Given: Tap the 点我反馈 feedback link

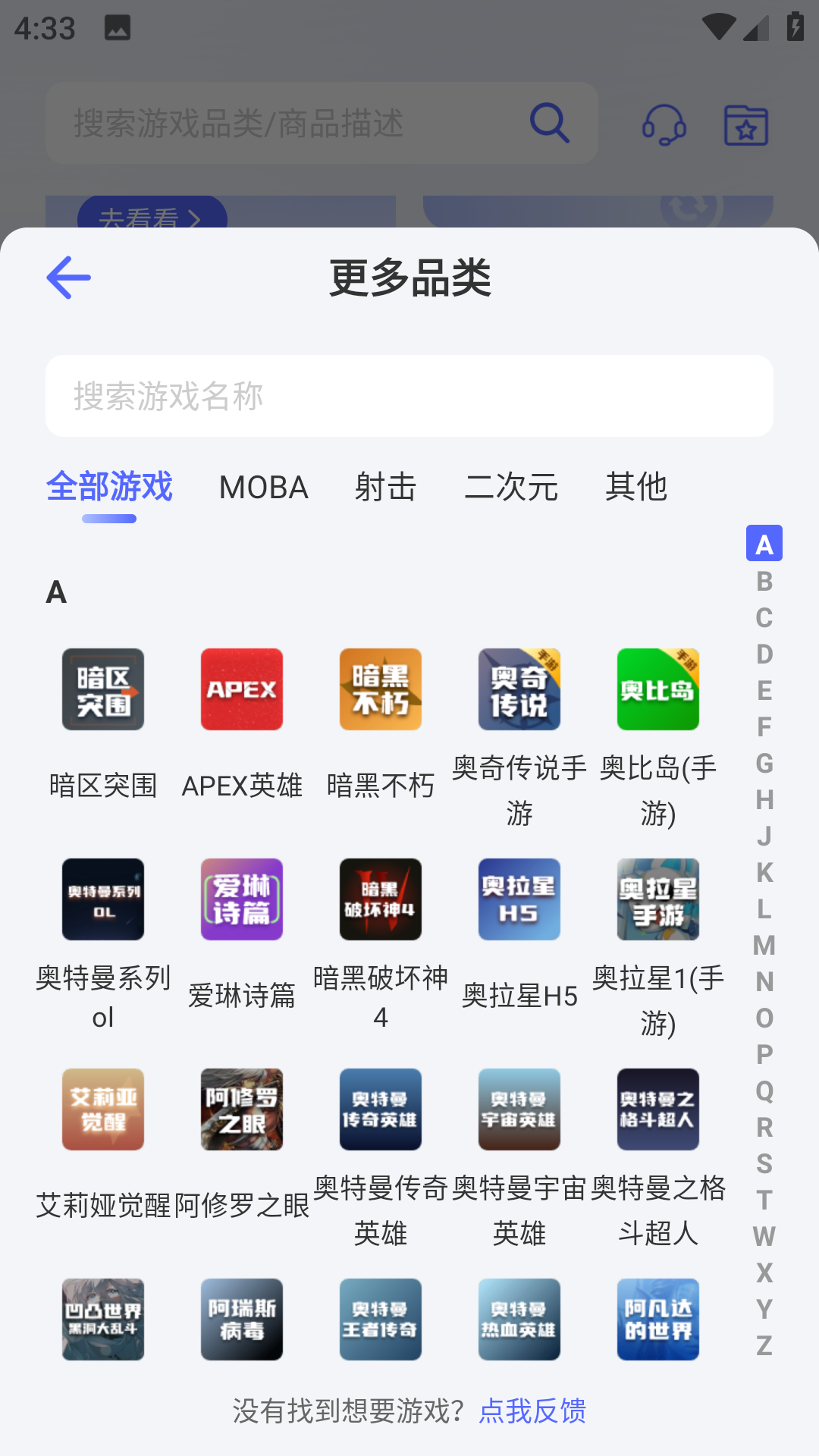Looking at the screenshot, I should [x=532, y=1411].
